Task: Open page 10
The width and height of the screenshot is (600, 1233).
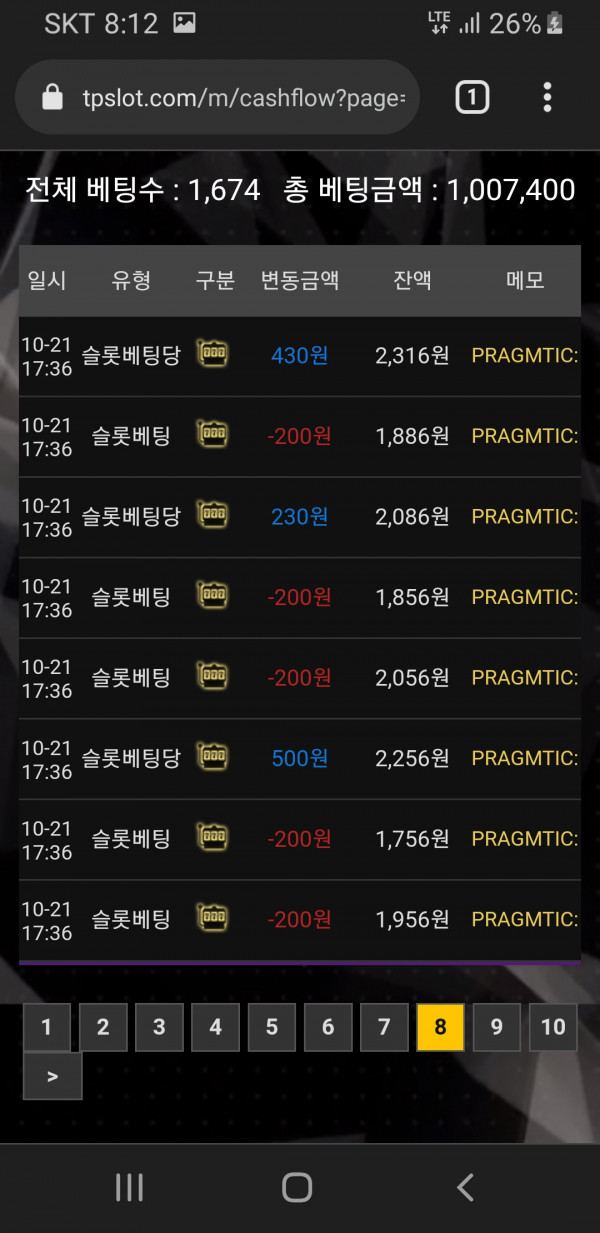Action: click(x=553, y=1027)
